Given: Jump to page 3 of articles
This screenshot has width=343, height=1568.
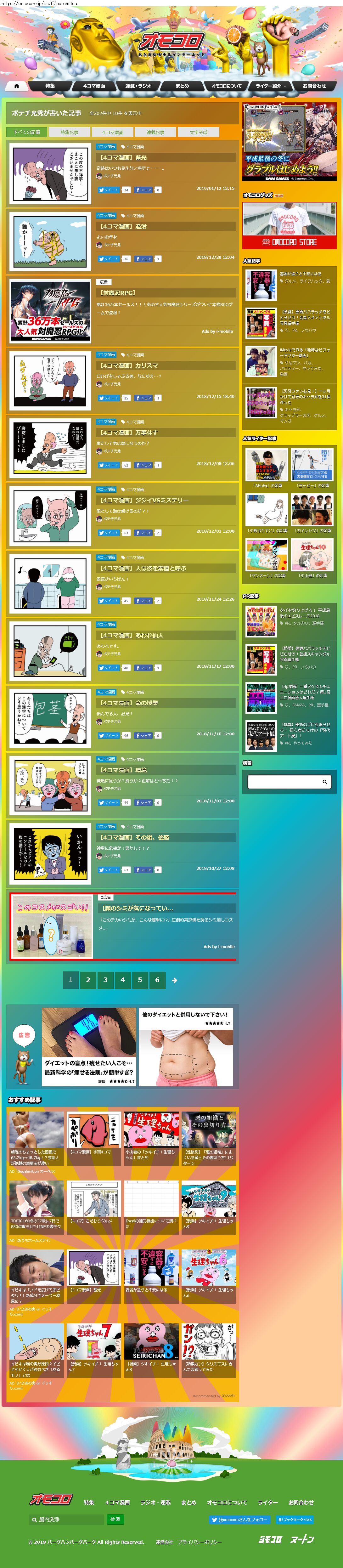Looking at the screenshot, I should 105,980.
